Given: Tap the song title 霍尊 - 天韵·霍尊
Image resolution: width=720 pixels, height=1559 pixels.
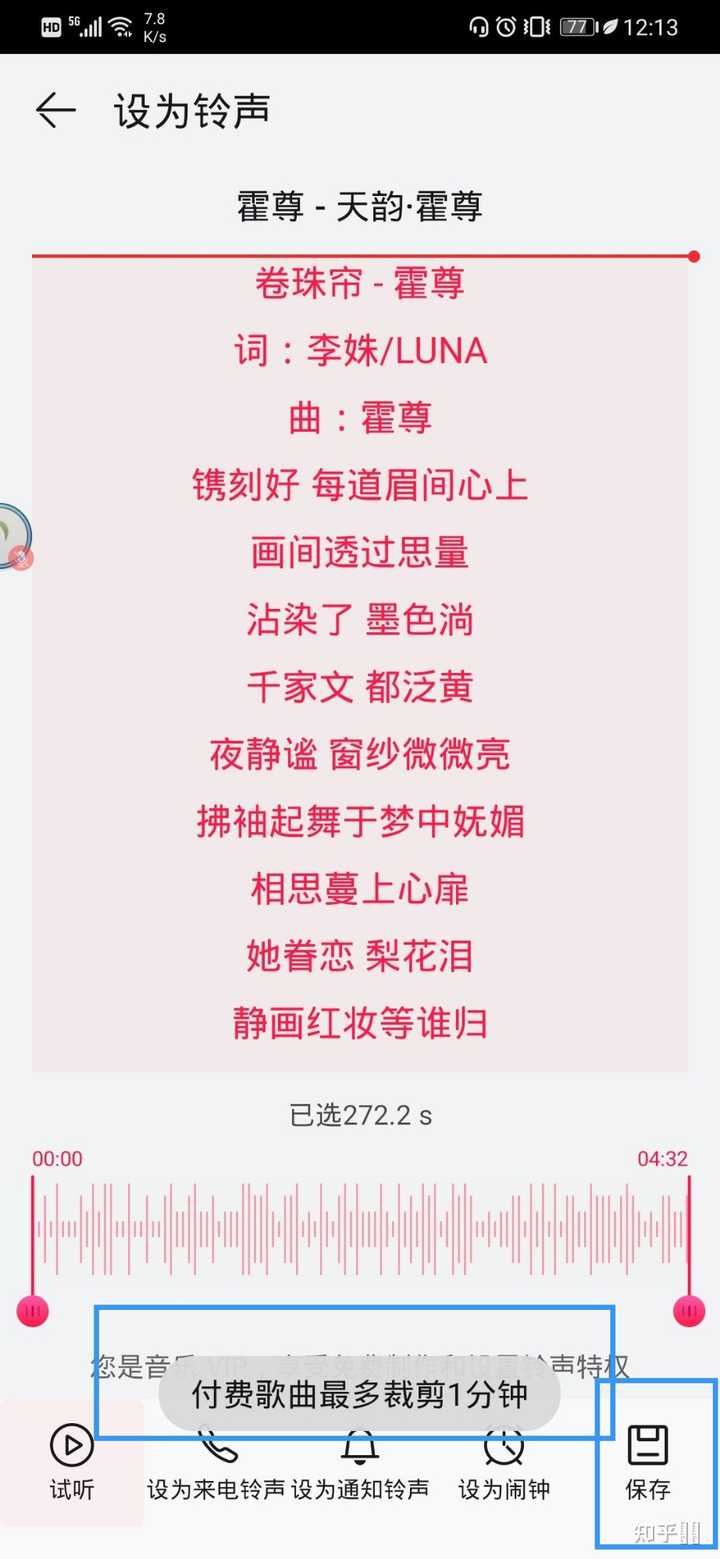Looking at the screenshot, I should 360,207.
